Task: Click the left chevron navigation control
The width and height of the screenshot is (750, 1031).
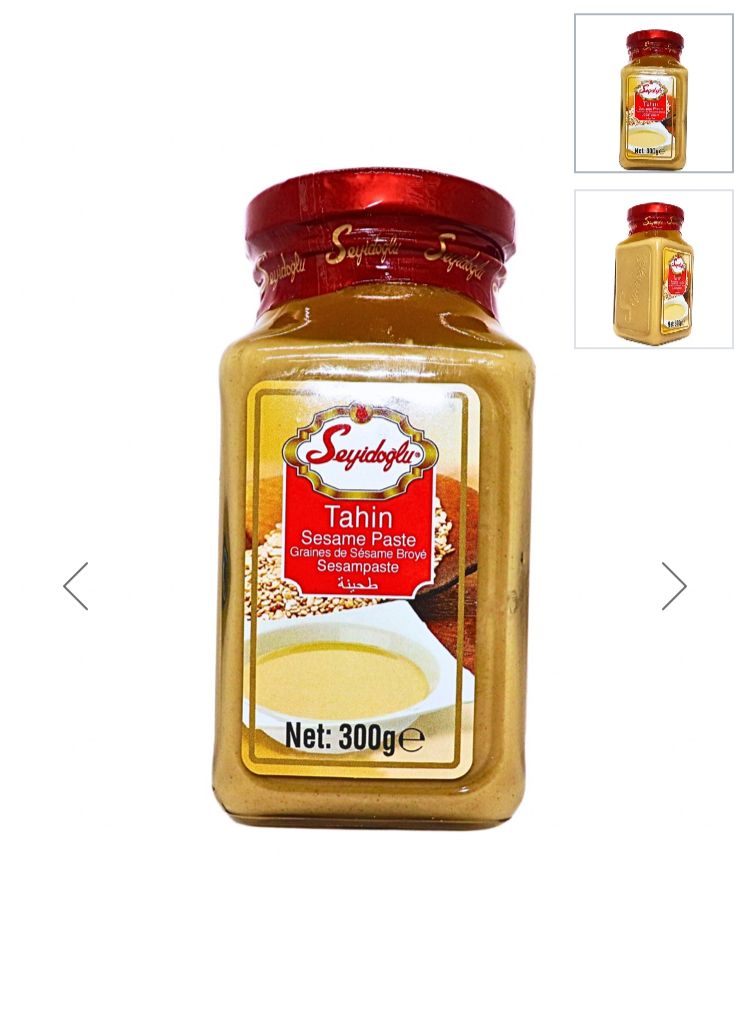Action: (x=75, y=586)
